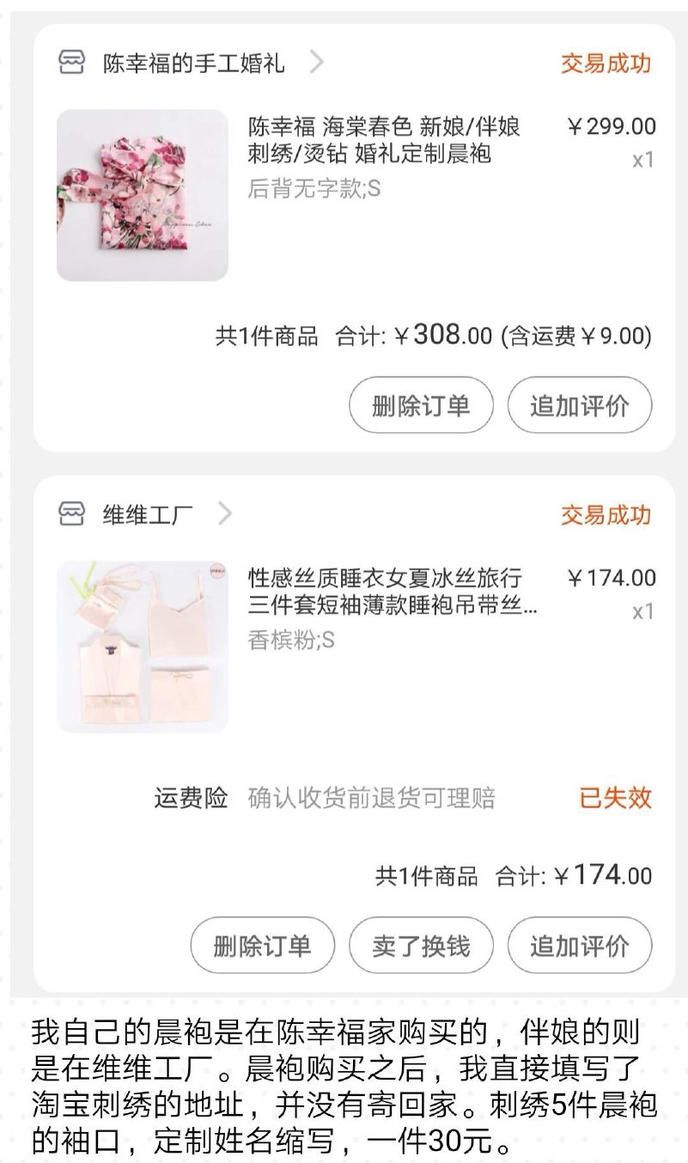Tap 卖了换钱 to resell the pajamas
688x1163 pixels.
(421, 946)
